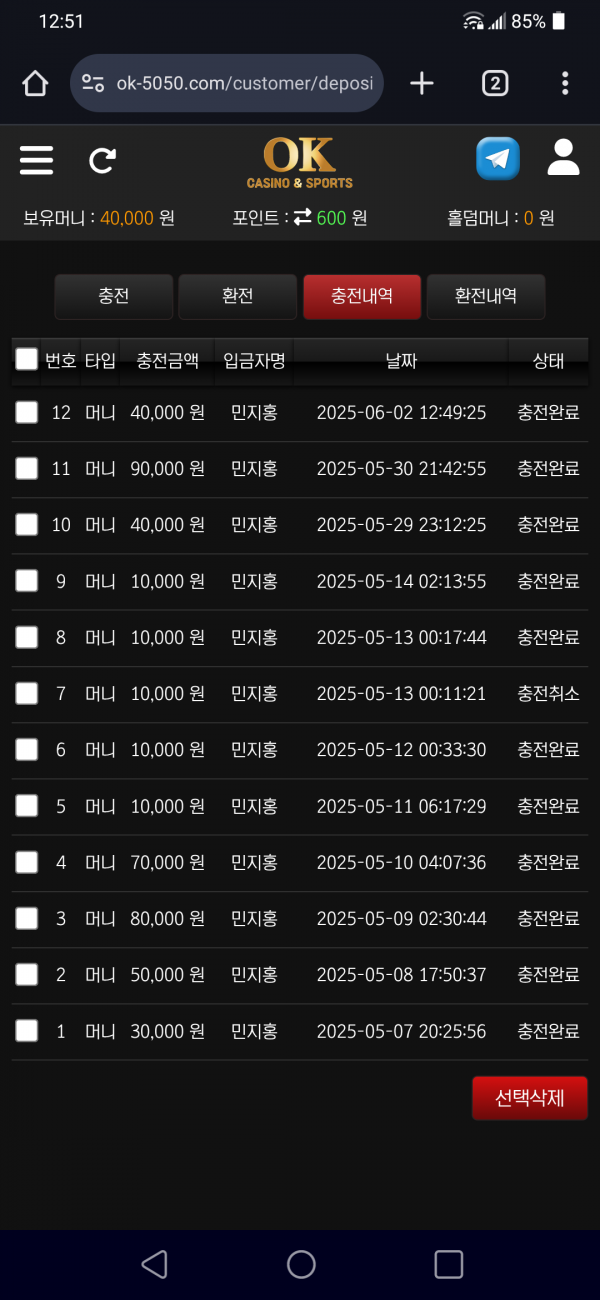Open the user profile icon
The image size is (600, 1300).
click(564, 158)
